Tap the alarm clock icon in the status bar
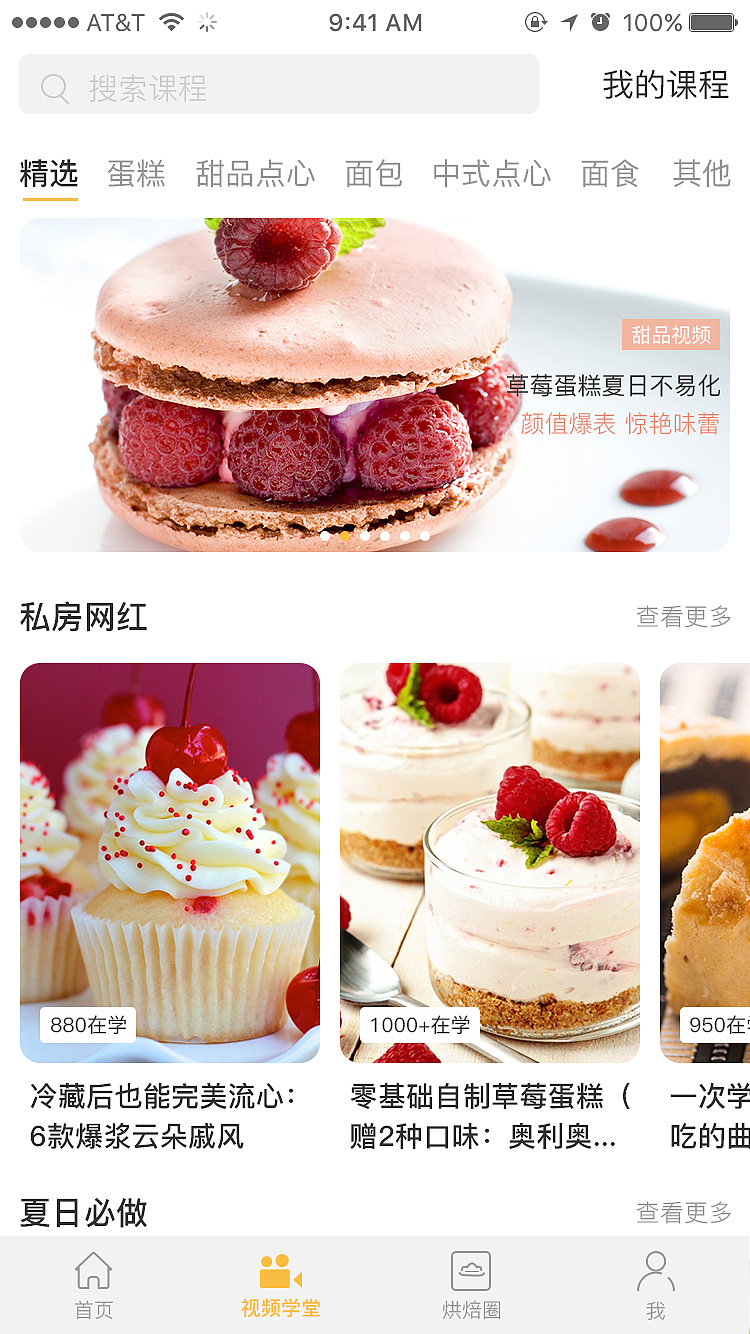This screenshot has height=1334, width=750. [x=600, y=21]
